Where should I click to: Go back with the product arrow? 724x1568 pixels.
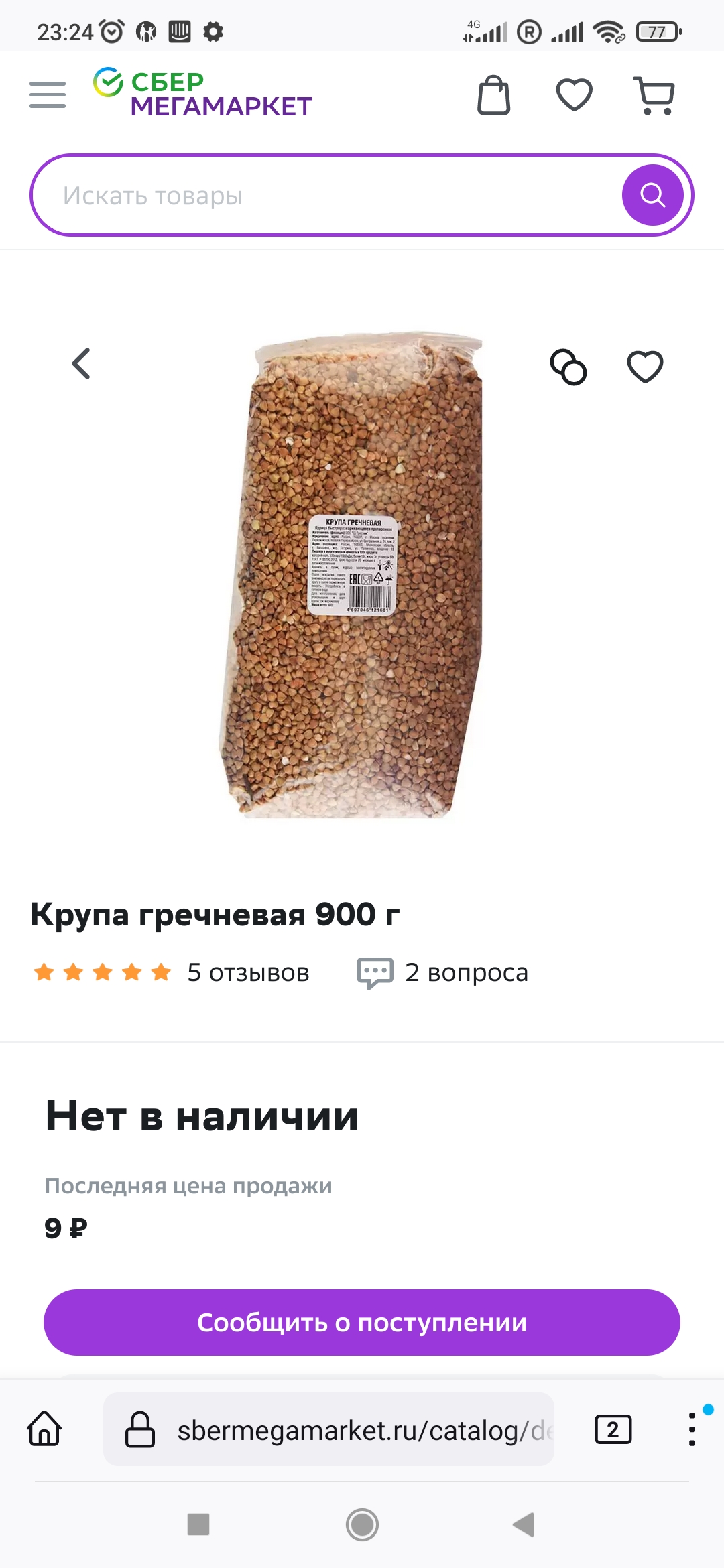pos(81,364)
